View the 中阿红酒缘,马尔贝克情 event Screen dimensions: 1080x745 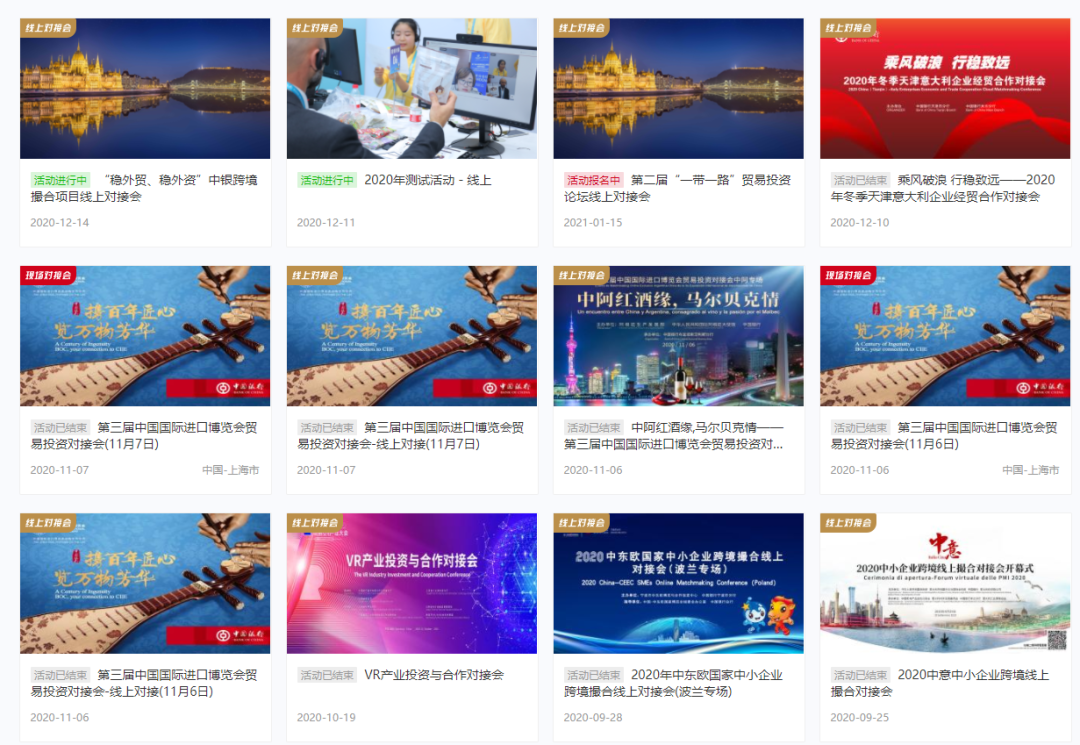coord(678,435)
